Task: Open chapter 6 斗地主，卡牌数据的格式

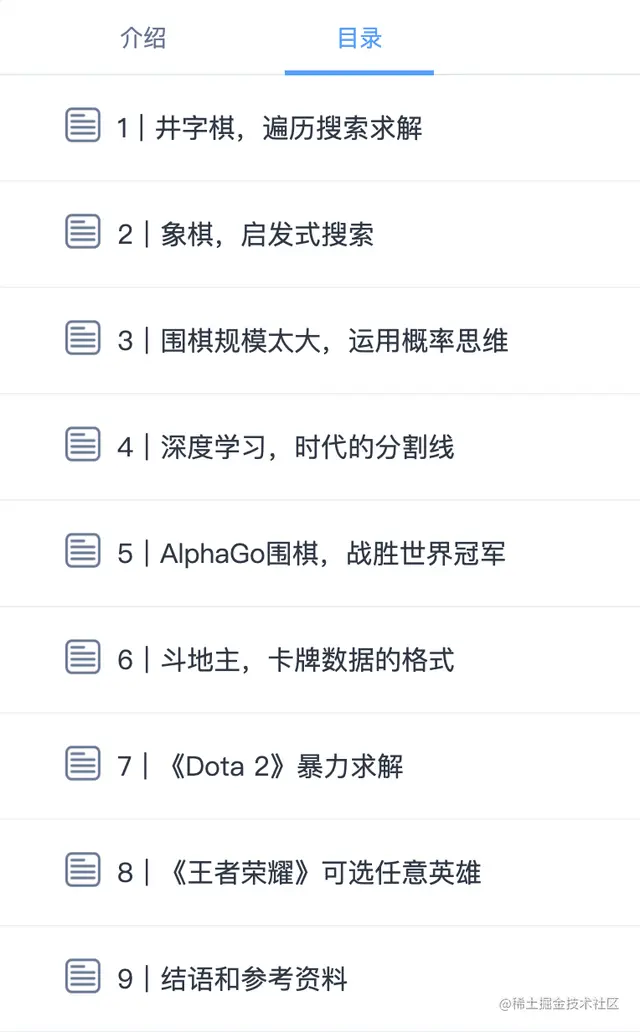Action: coord(285,659)
